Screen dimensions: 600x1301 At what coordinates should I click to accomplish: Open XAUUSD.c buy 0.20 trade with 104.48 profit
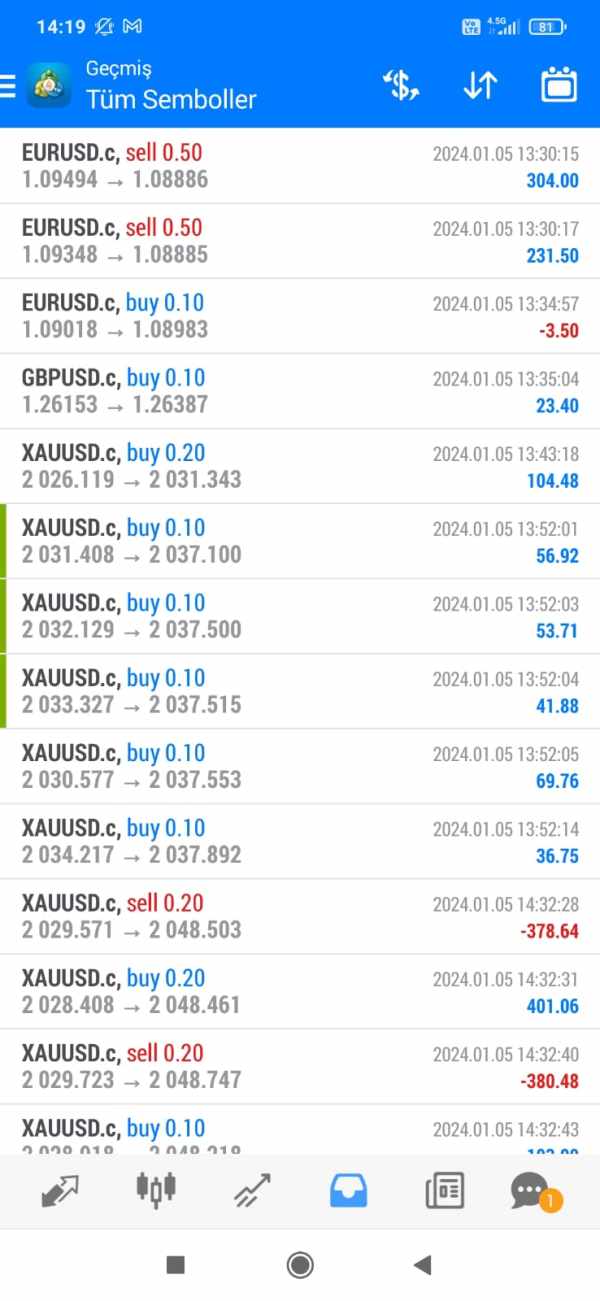coord(300,466)
